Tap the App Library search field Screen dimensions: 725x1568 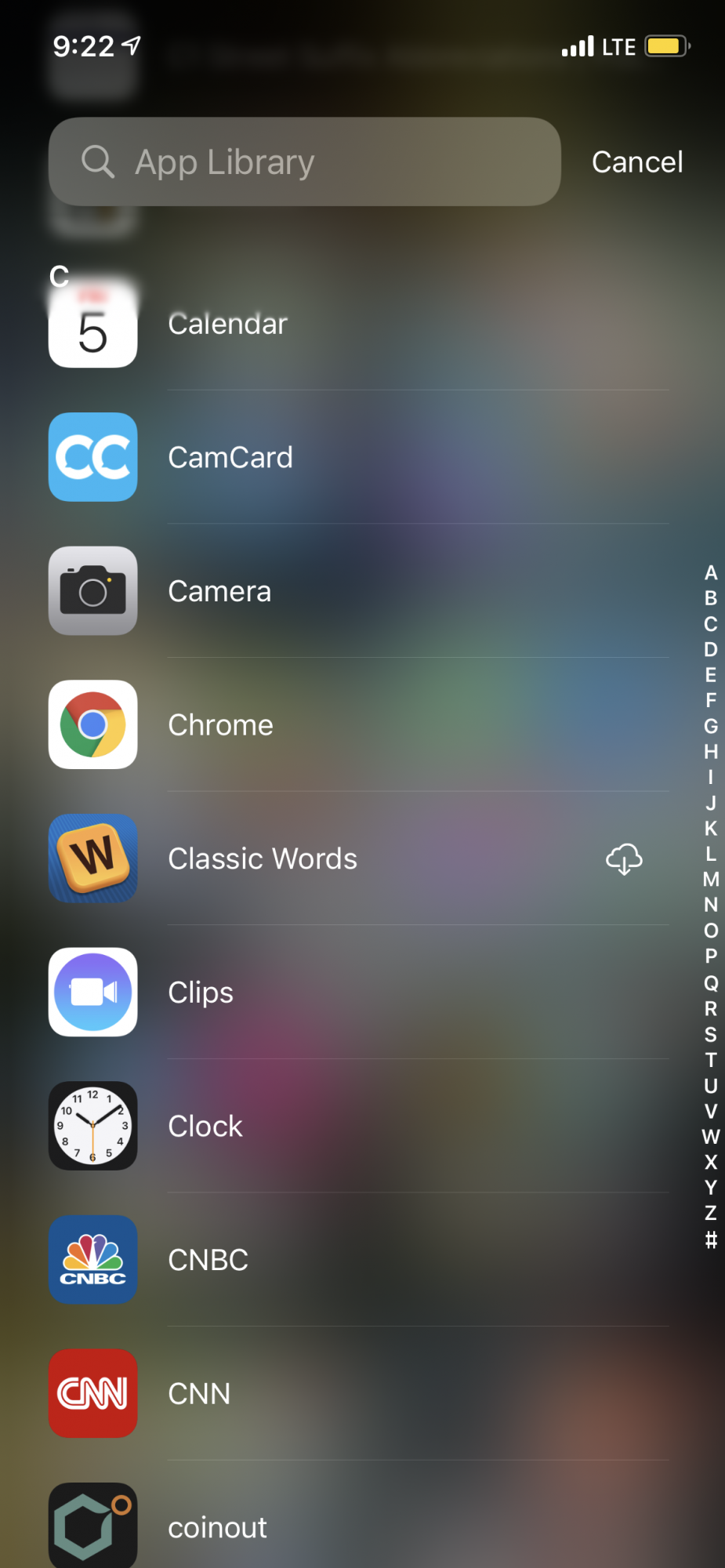click(x=305, y=162)
